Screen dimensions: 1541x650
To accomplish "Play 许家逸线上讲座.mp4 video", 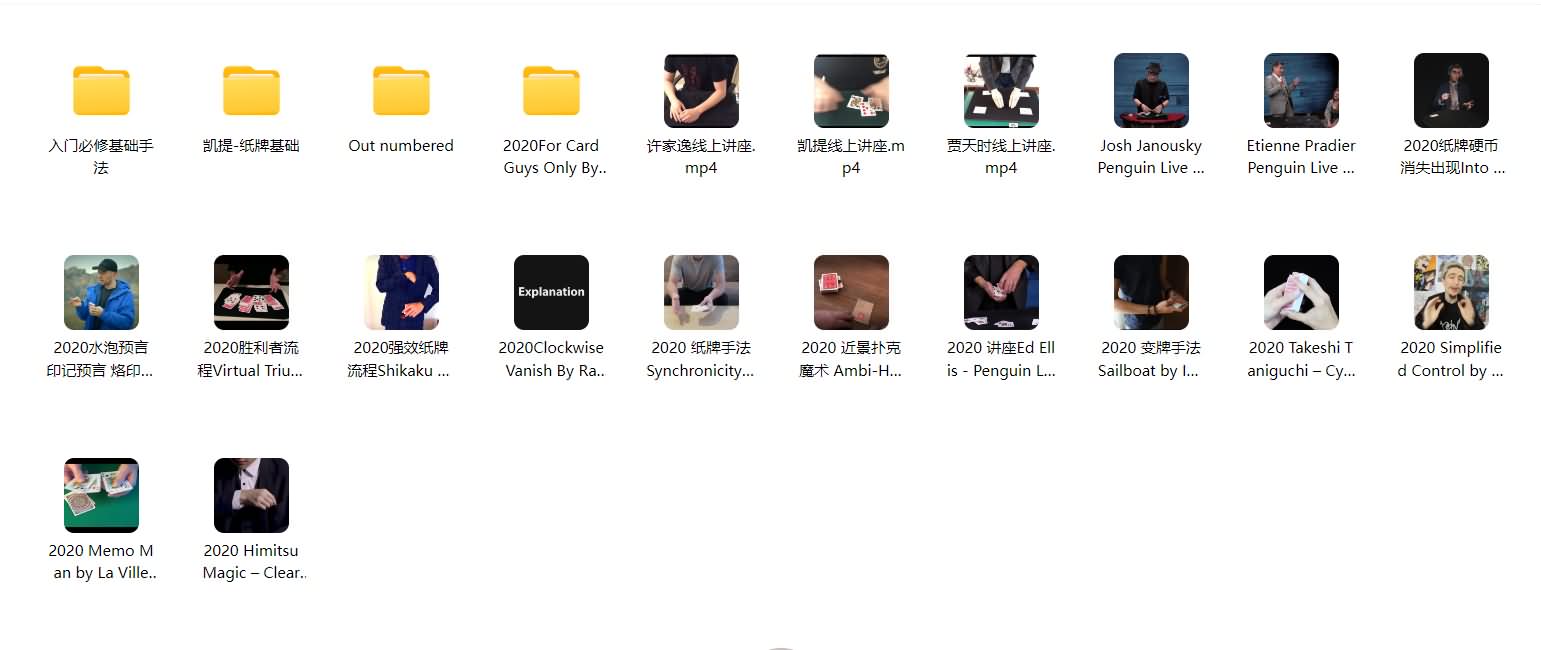I will click(701, 91).
